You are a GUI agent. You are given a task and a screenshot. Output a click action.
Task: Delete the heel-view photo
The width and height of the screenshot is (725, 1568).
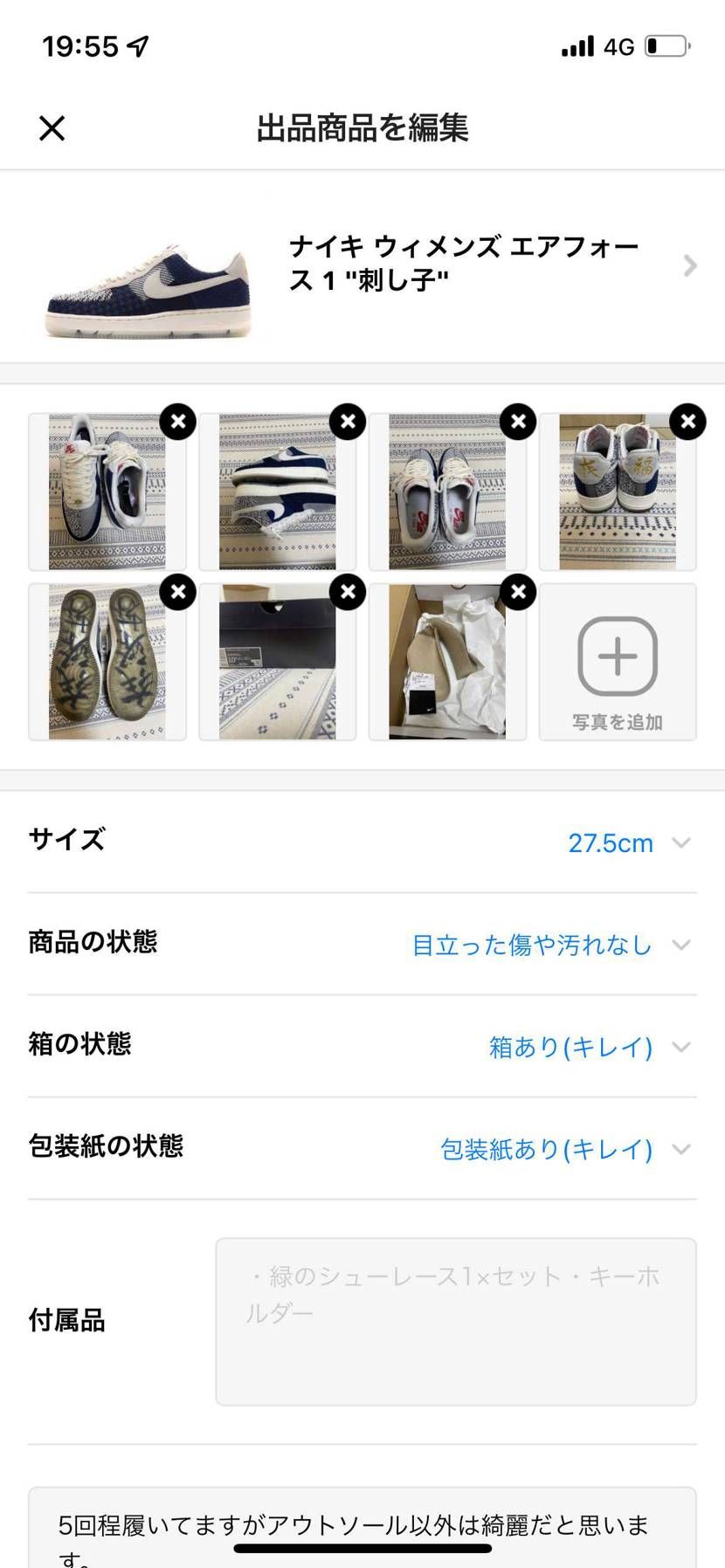688,421
